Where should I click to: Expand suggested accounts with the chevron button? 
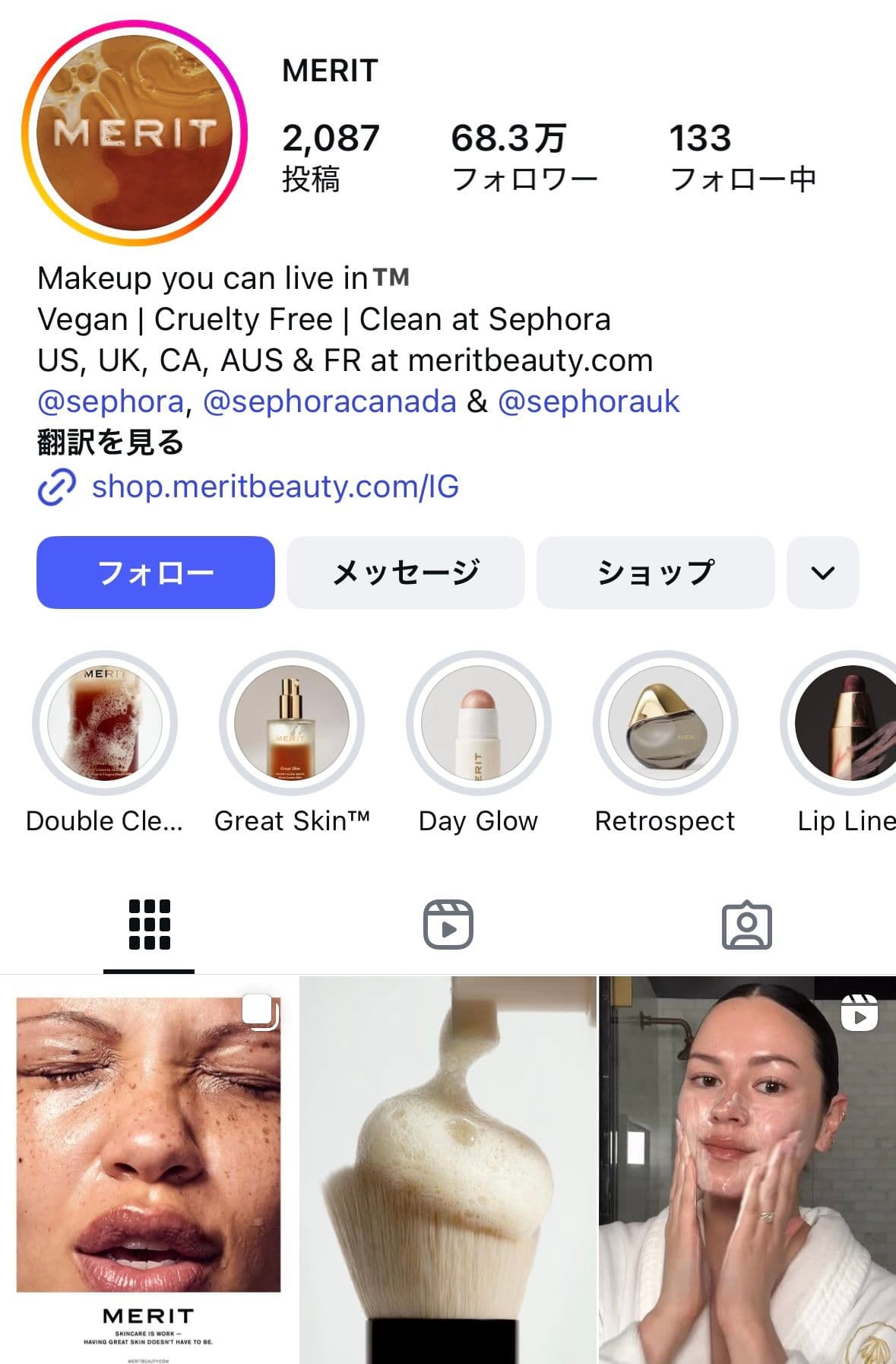coord(822,573)
